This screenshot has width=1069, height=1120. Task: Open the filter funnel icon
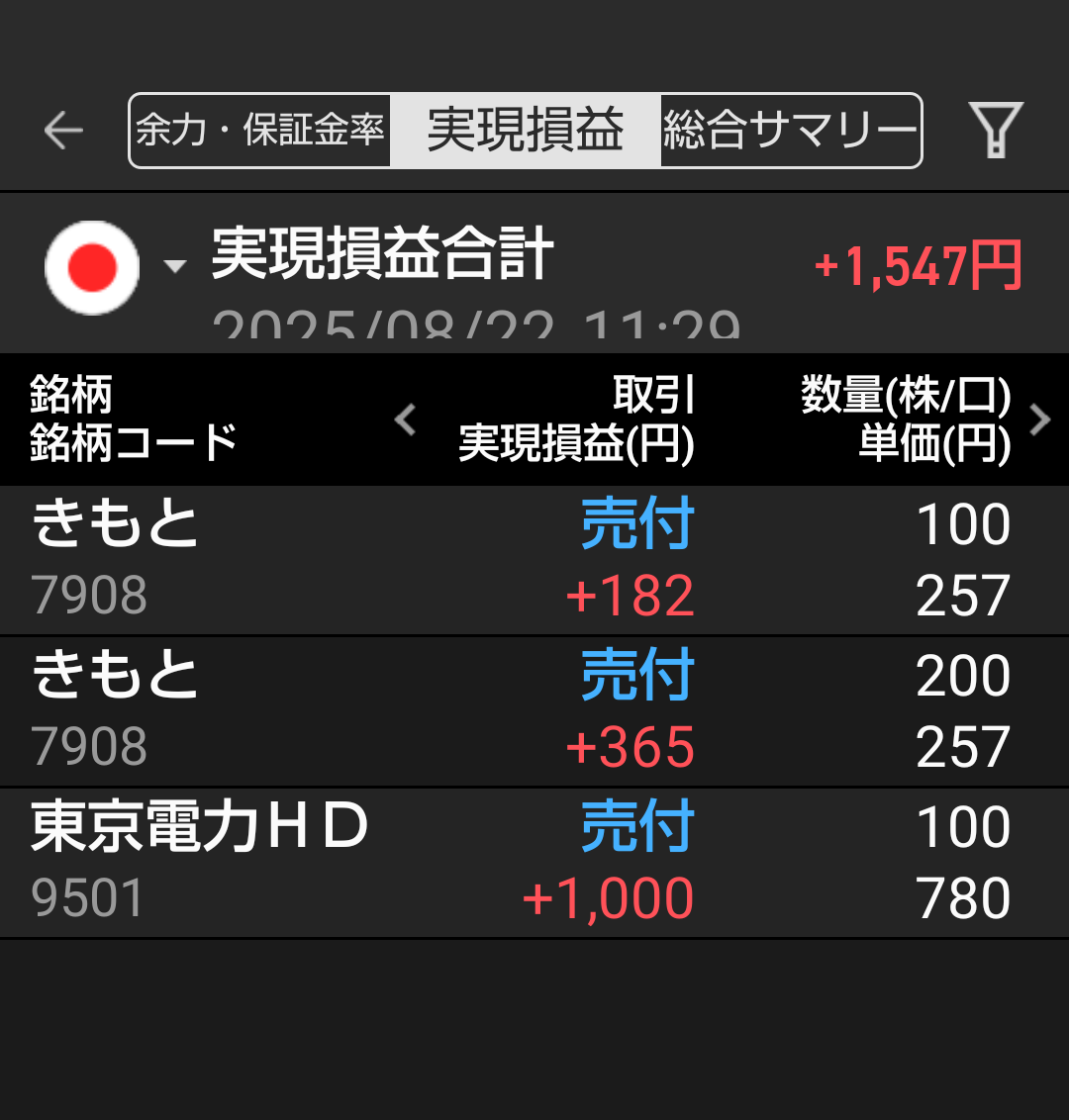click(x=995, y=130)
